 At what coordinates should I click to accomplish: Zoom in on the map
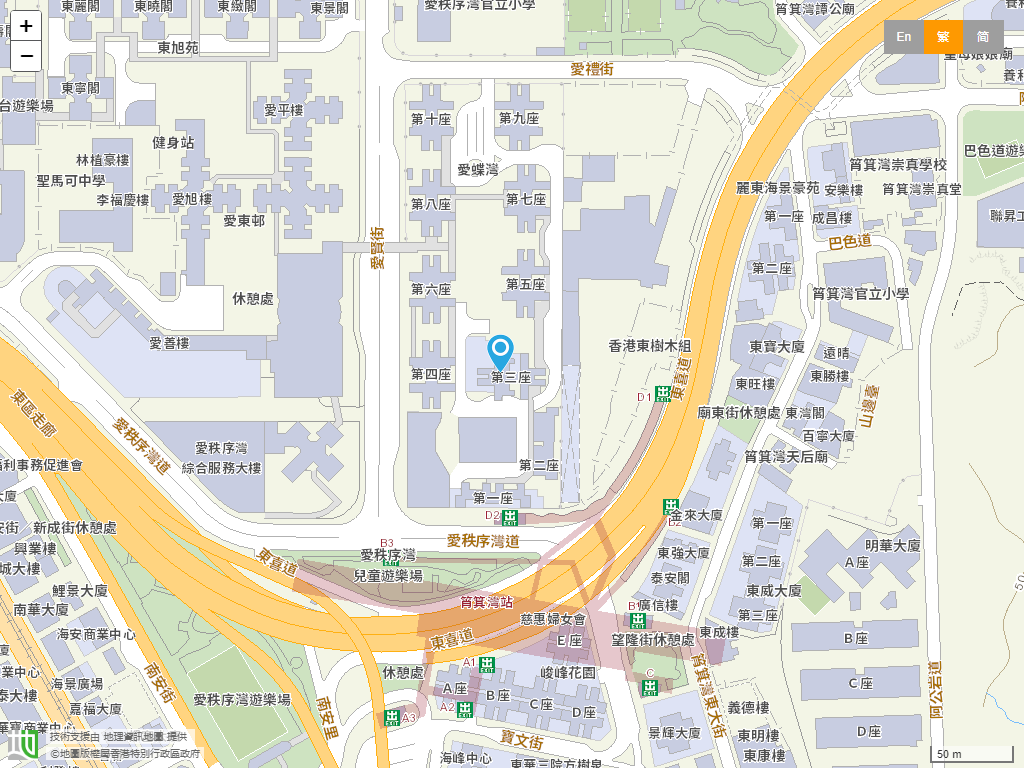tap(26, 27)
